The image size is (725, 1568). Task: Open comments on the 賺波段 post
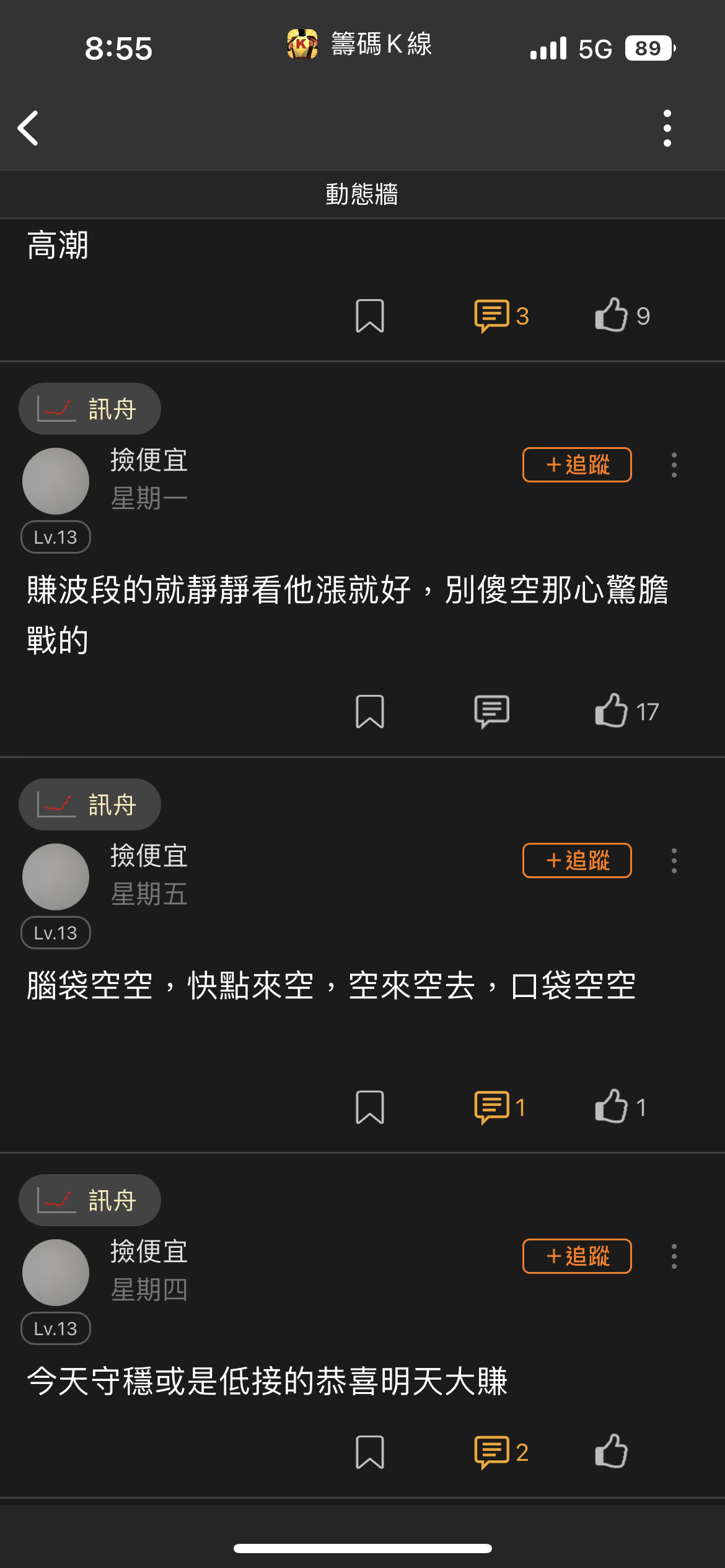click(x=493, y=712)
